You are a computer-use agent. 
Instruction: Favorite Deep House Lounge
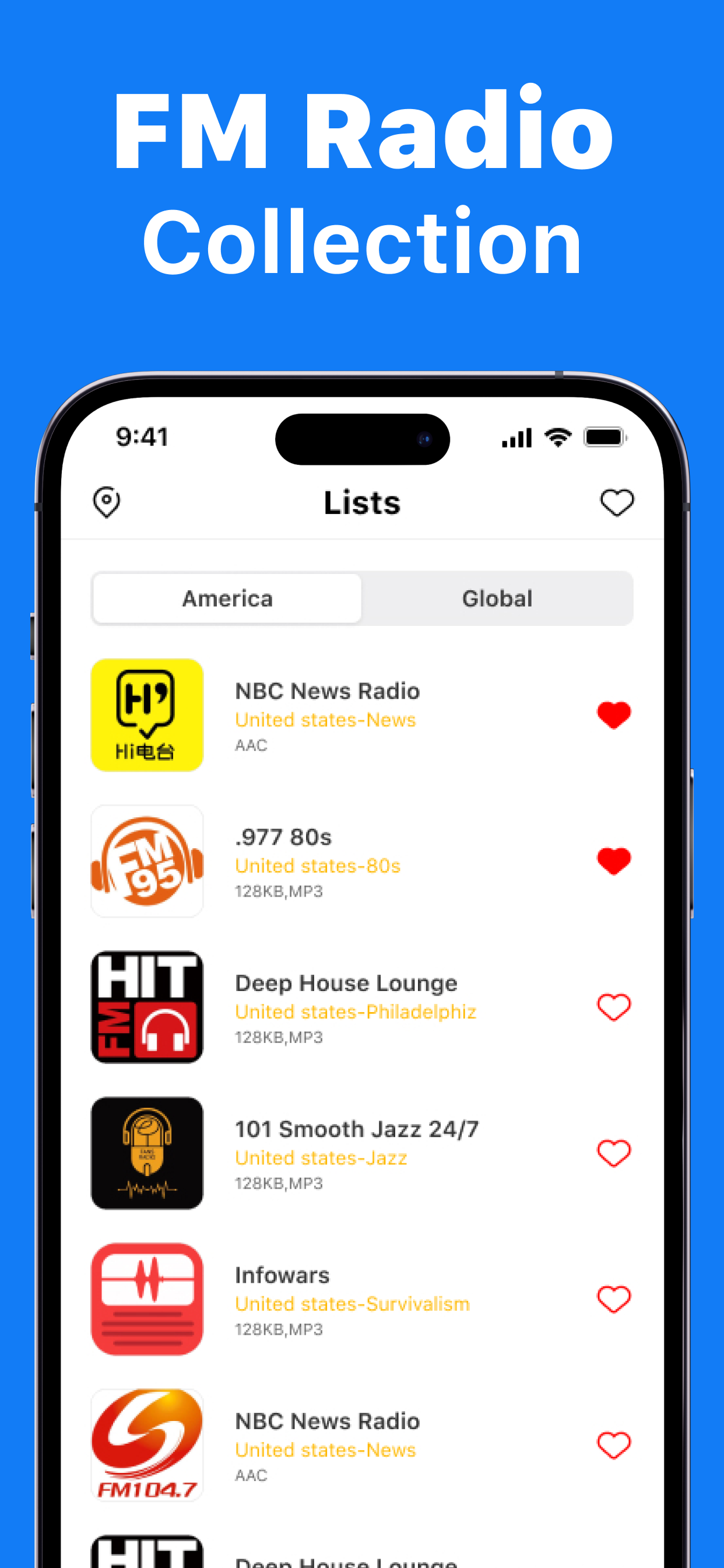coord(613,1007)
